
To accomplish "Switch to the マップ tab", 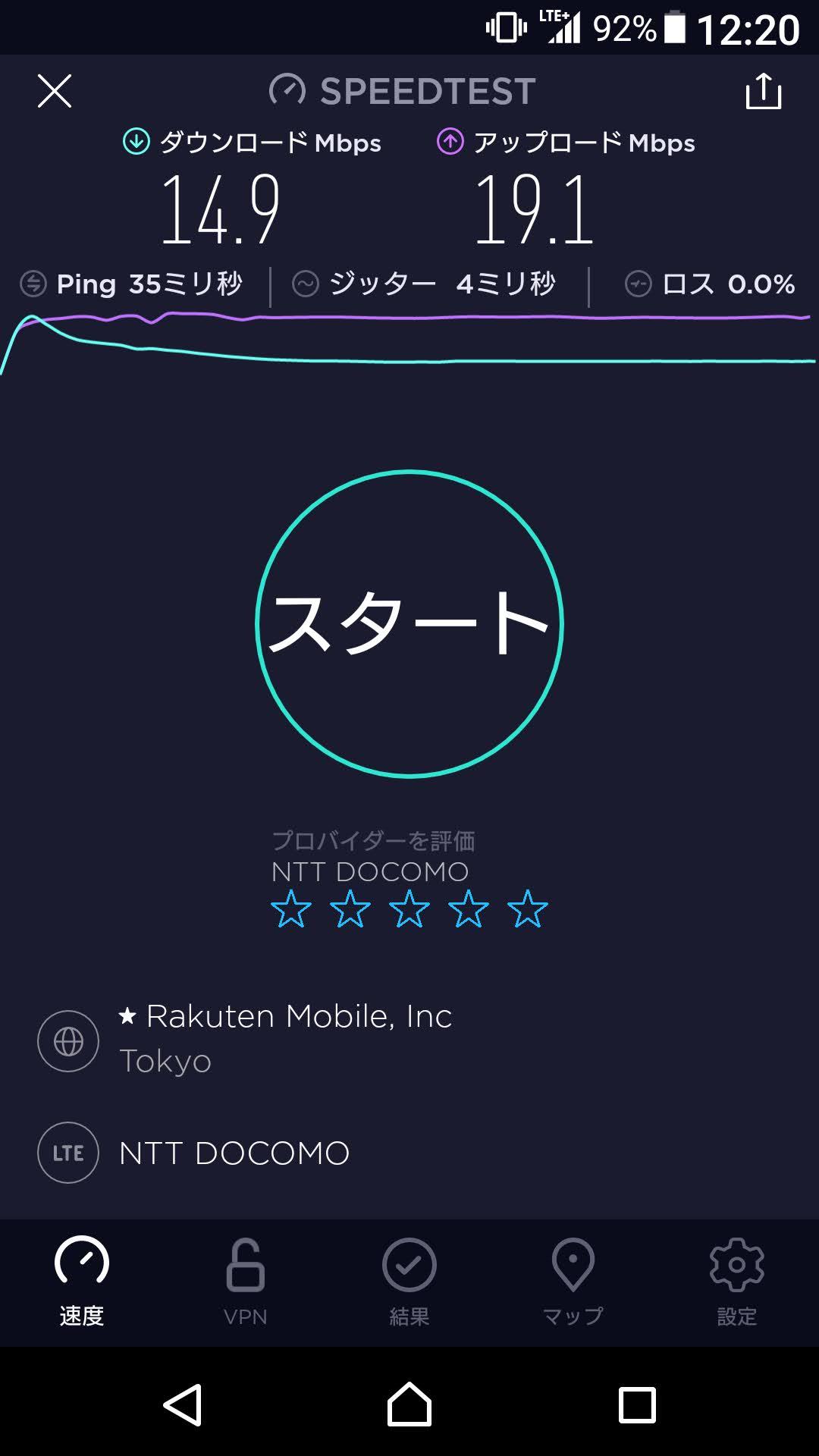I will [x=573, y=1282].
